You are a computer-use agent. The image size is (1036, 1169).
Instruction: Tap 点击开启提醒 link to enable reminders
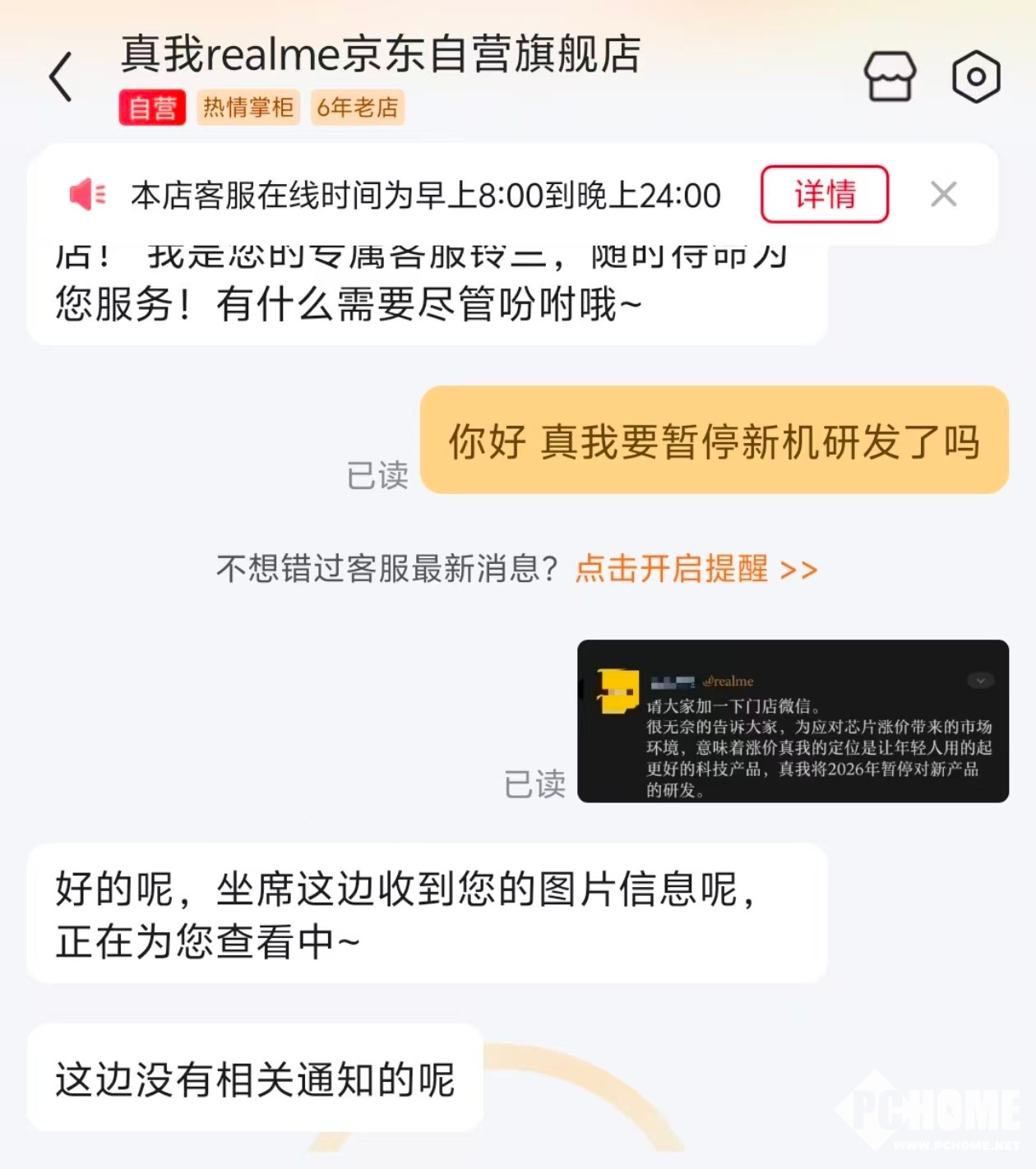click(x=696, y=569)
